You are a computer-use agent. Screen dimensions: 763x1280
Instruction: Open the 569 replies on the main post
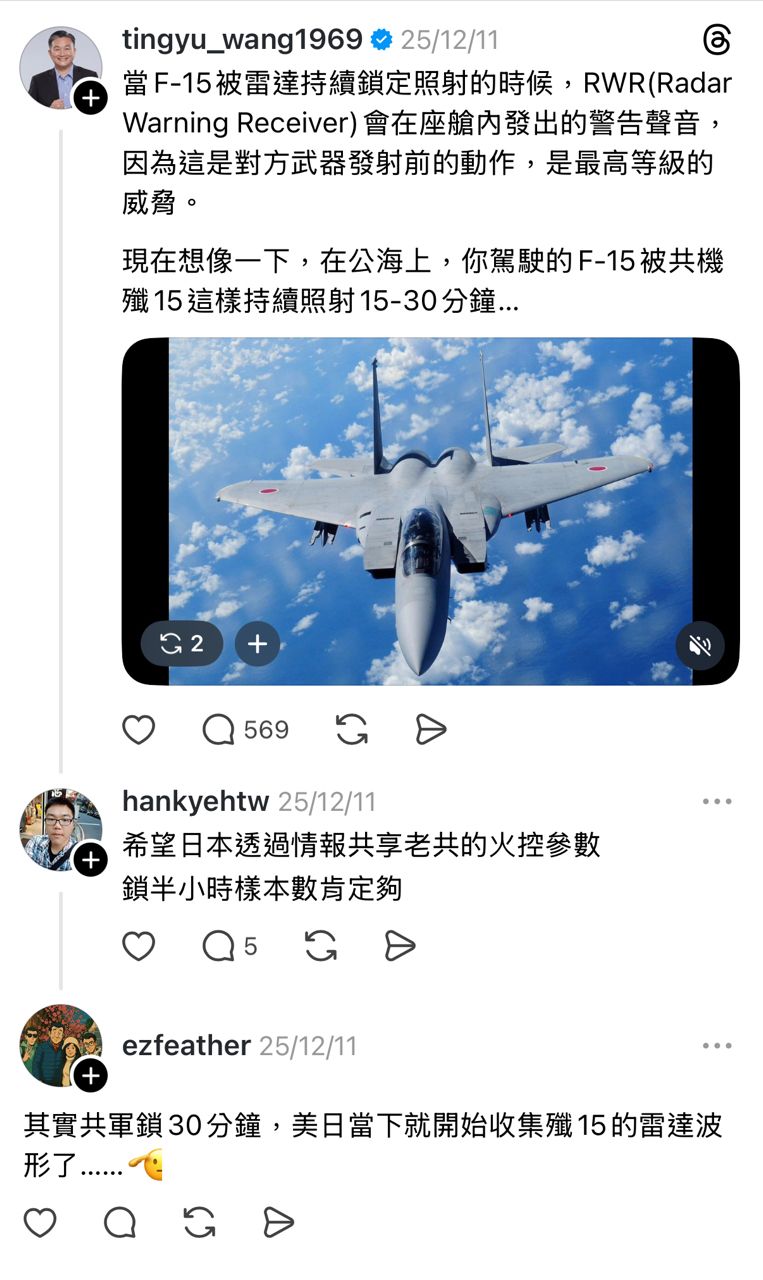pyautogui.click(x=245, y=731)
